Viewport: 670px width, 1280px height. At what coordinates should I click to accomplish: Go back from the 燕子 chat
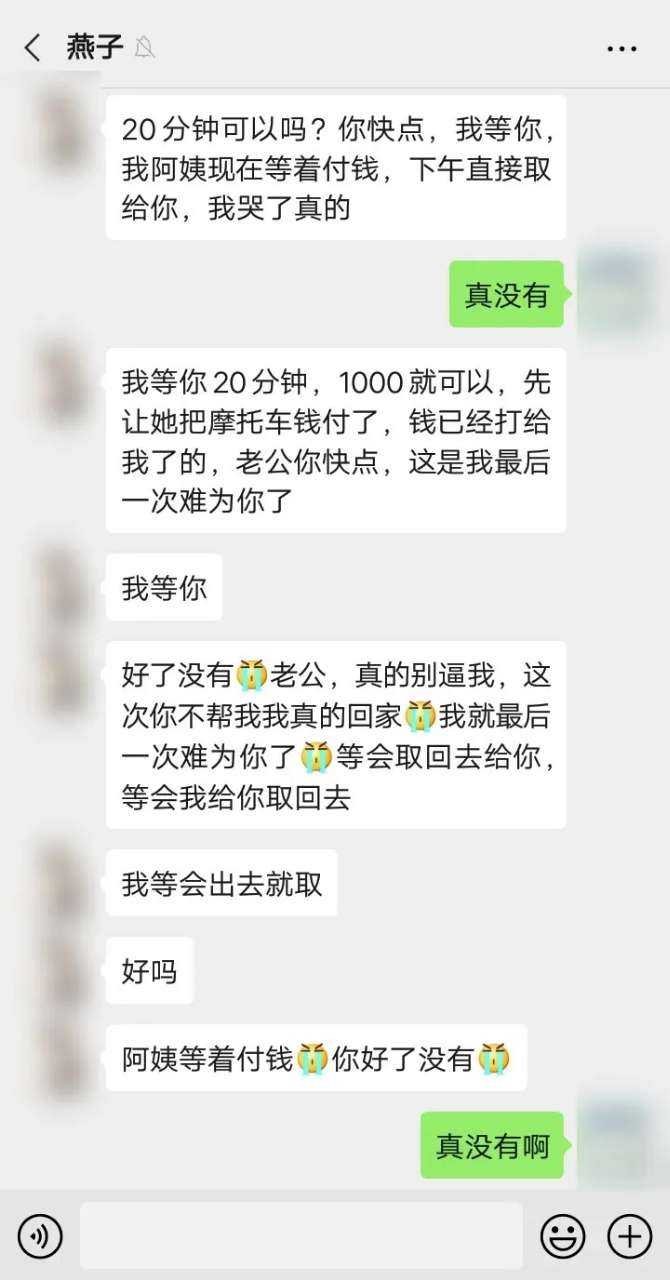(33, 47)
